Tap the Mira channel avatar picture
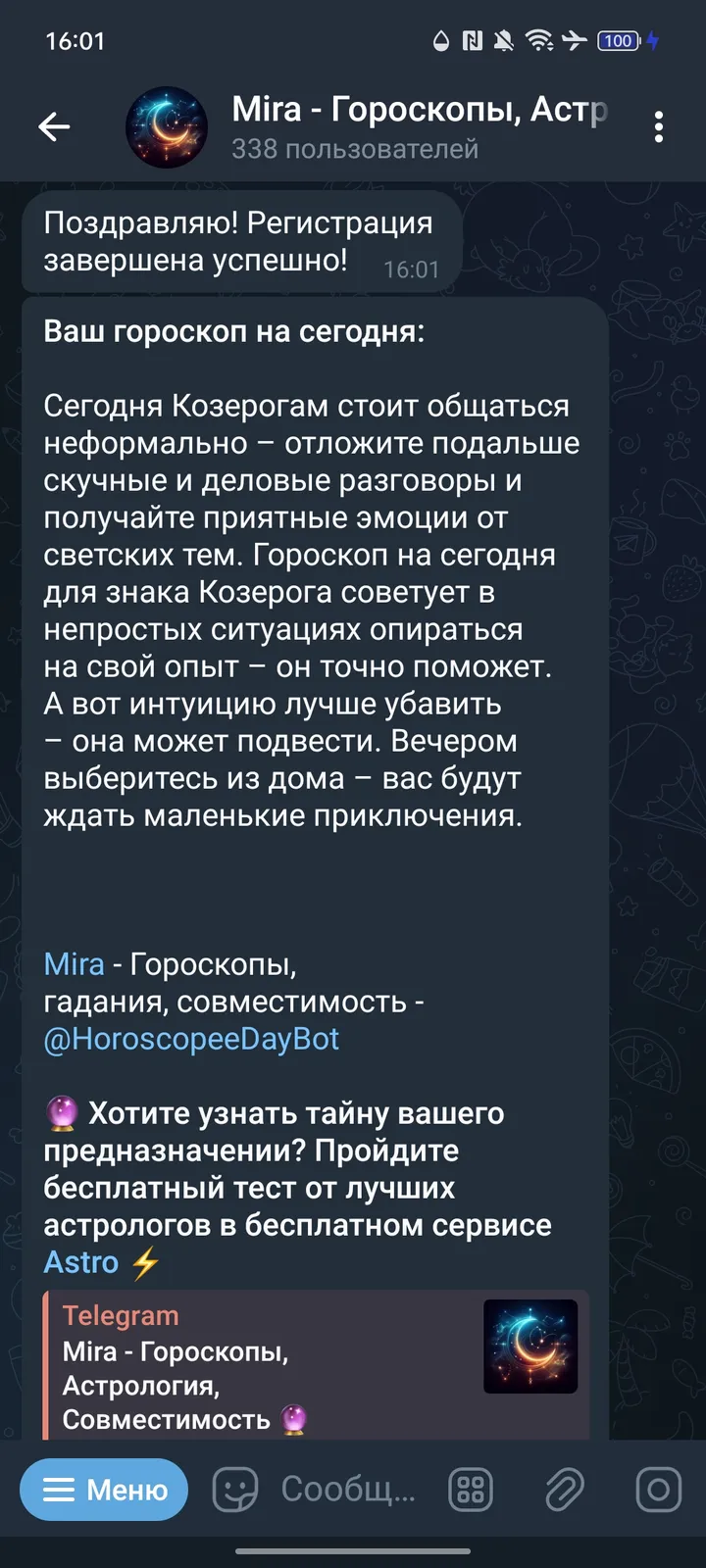 (x=167, y=126)
